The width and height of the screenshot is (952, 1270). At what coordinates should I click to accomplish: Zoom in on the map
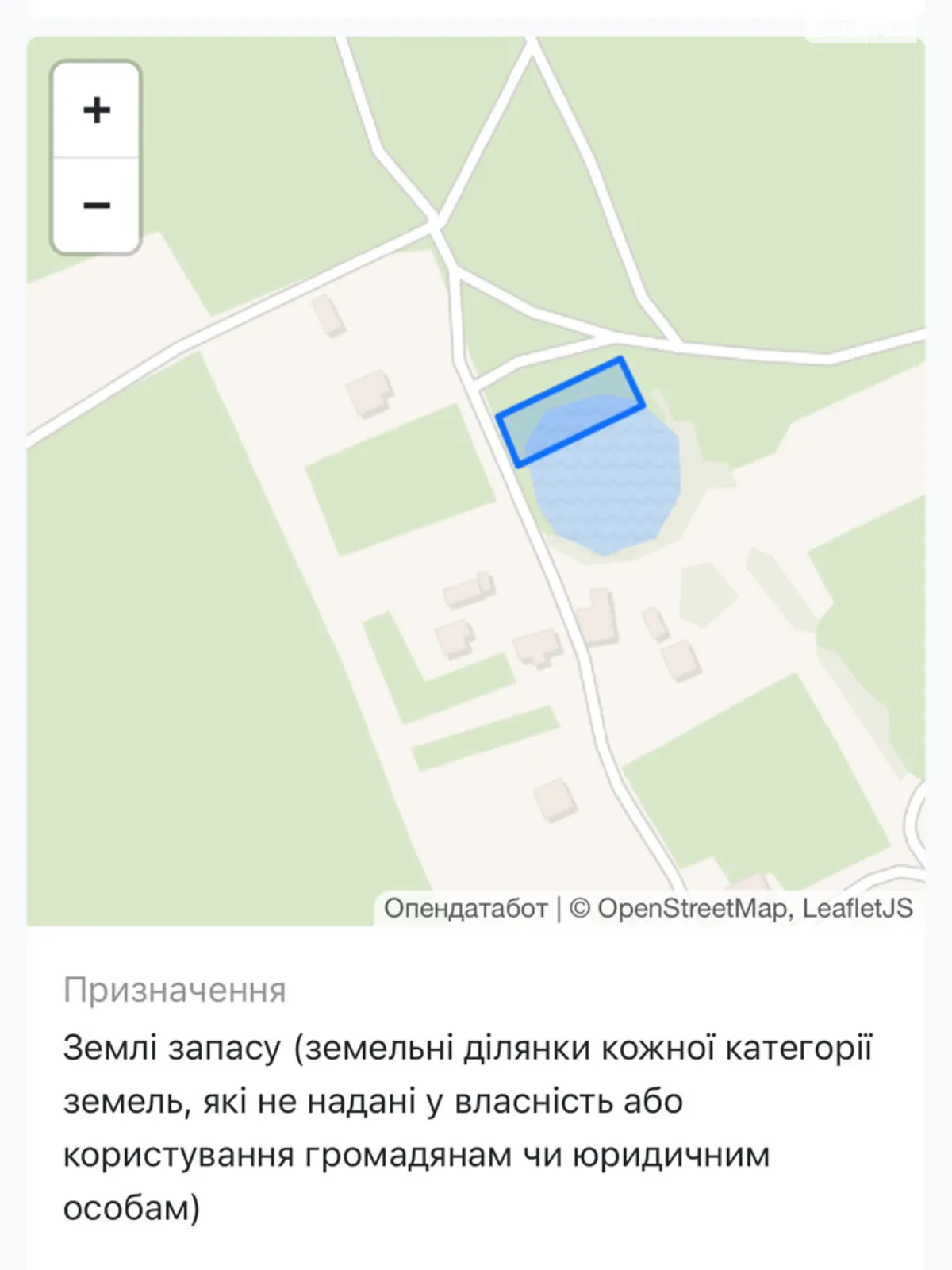coord(96,110)
